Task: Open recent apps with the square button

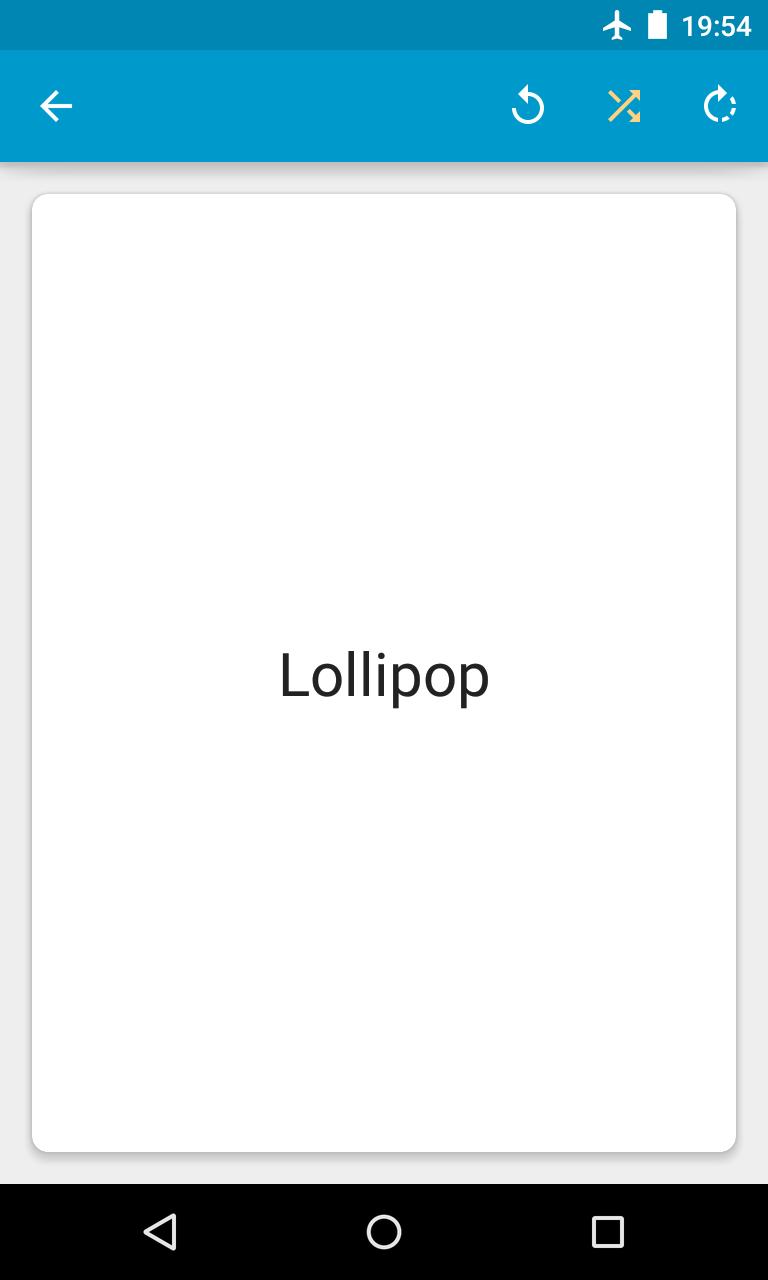Action: pyautogui.click(x=606, y=1232)
